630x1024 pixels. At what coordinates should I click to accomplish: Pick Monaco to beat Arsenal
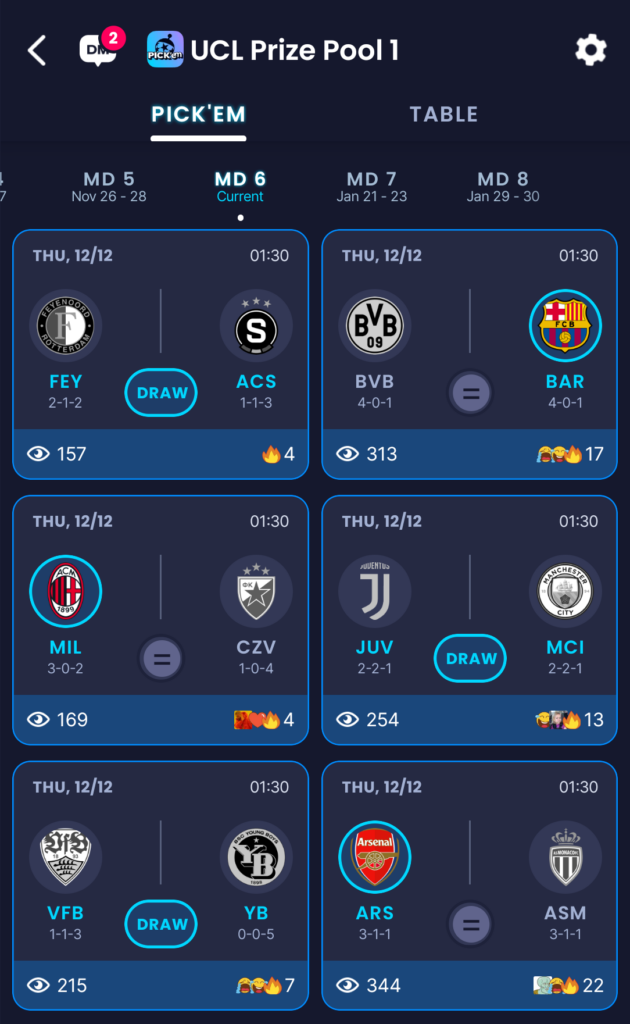click(x=565, y=857)
